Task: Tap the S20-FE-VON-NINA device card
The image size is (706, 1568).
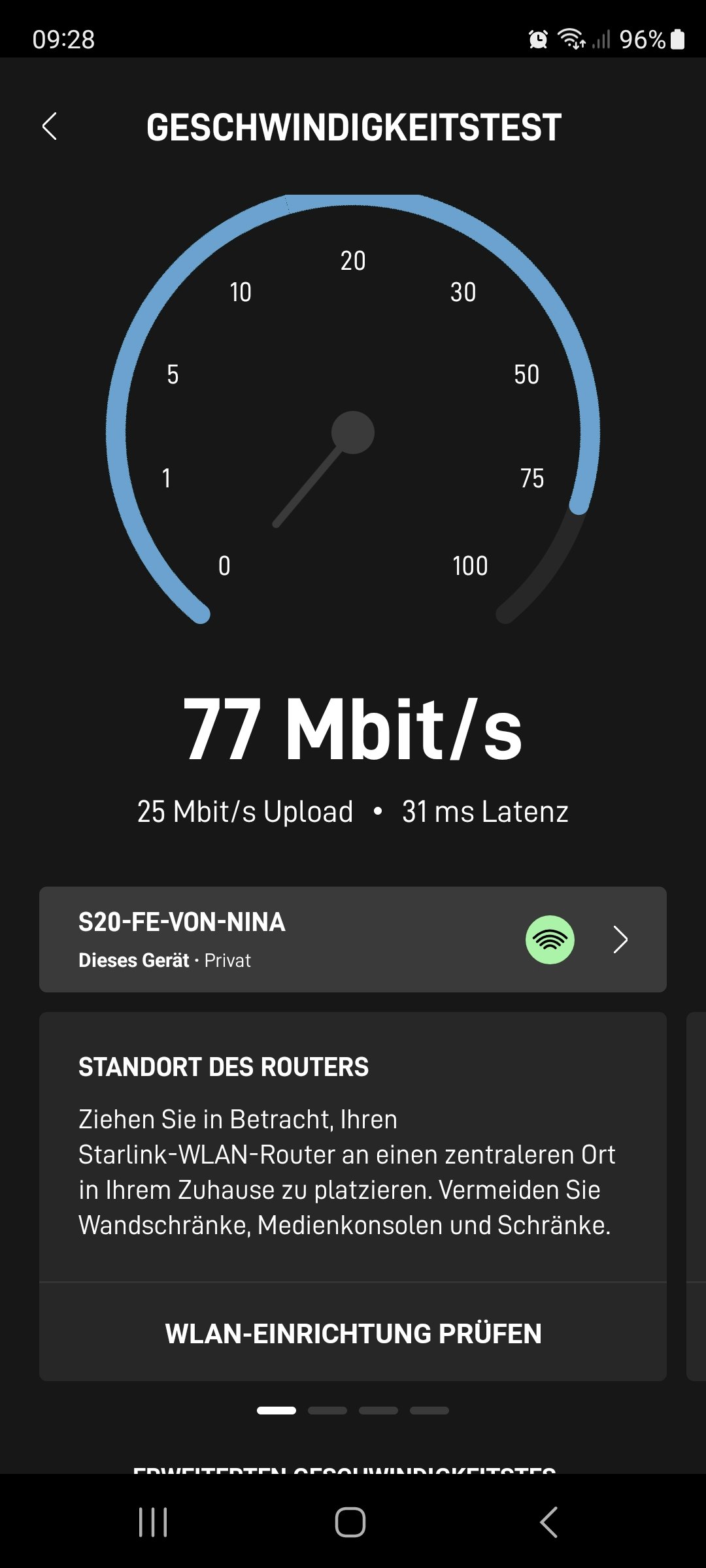Action: coord(261,939)
